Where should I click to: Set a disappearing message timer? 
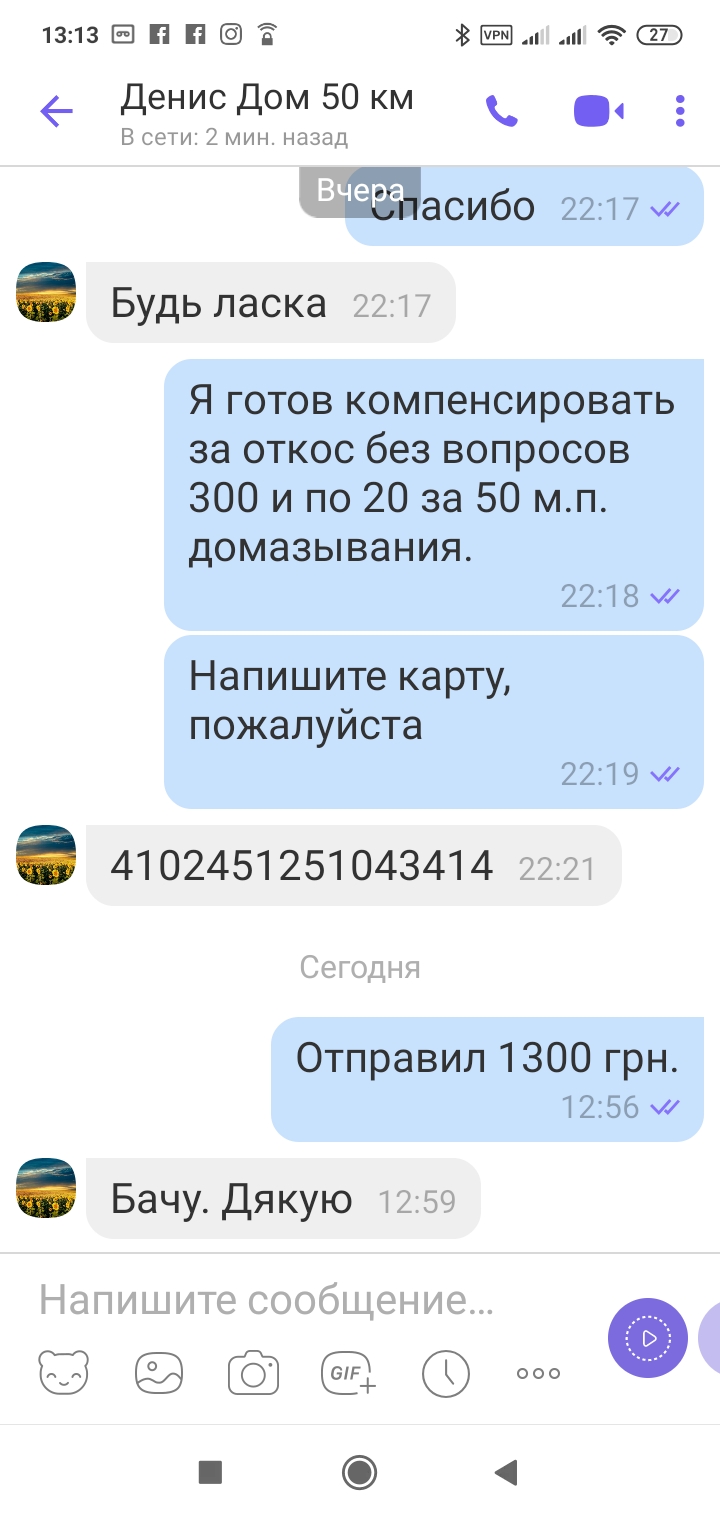pos(445,1373)
